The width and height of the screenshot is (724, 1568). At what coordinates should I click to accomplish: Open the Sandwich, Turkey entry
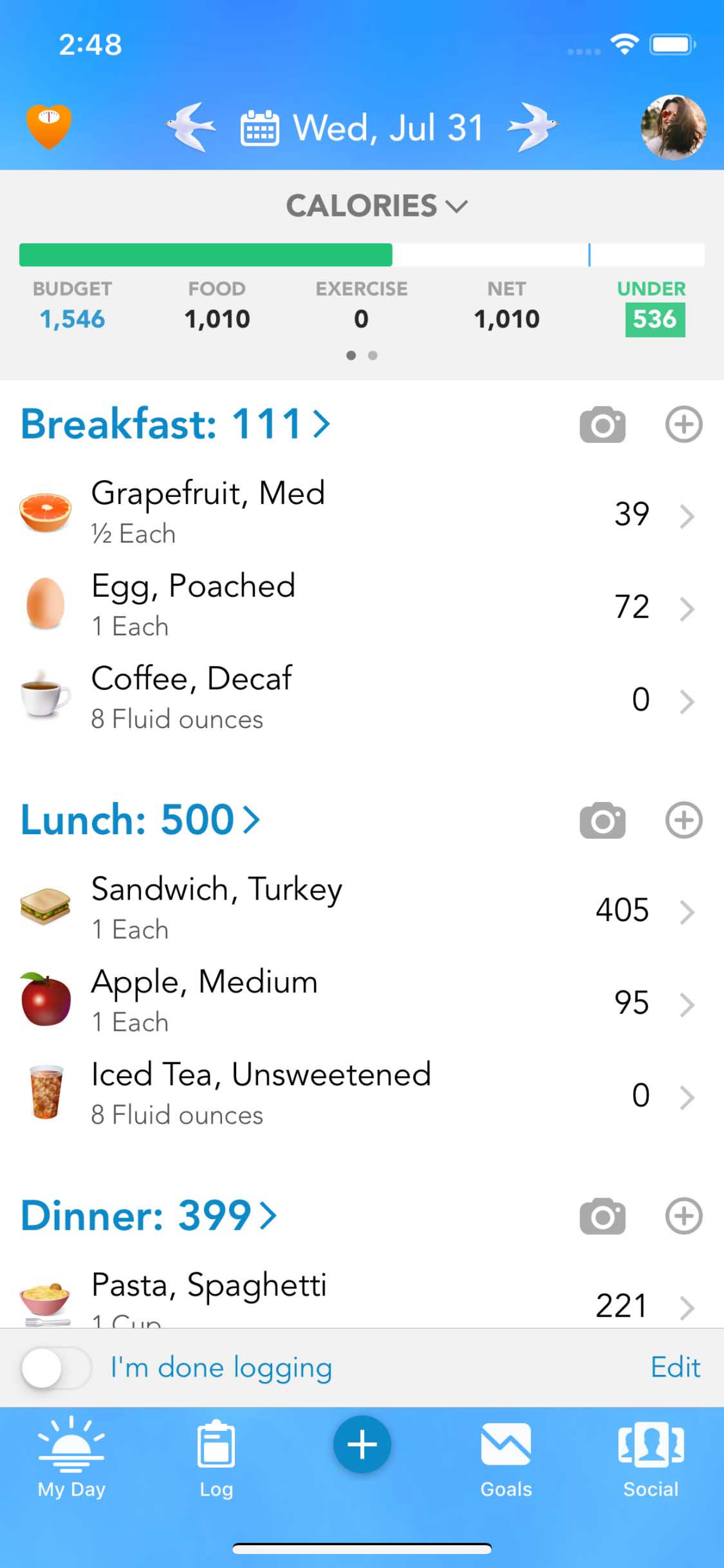[362, 909]
